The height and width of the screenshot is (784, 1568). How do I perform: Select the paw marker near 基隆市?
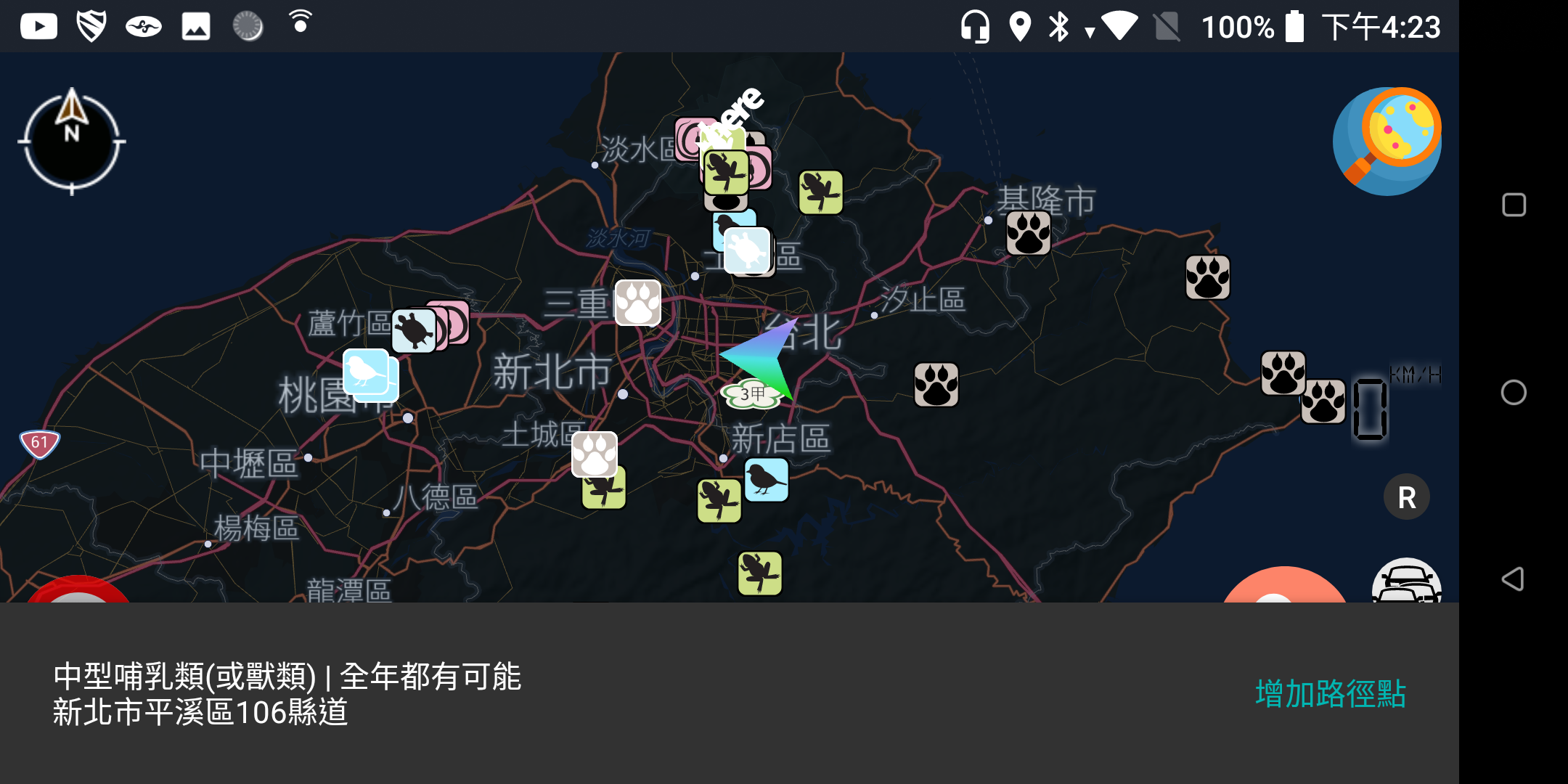(x=1028, y=233)
